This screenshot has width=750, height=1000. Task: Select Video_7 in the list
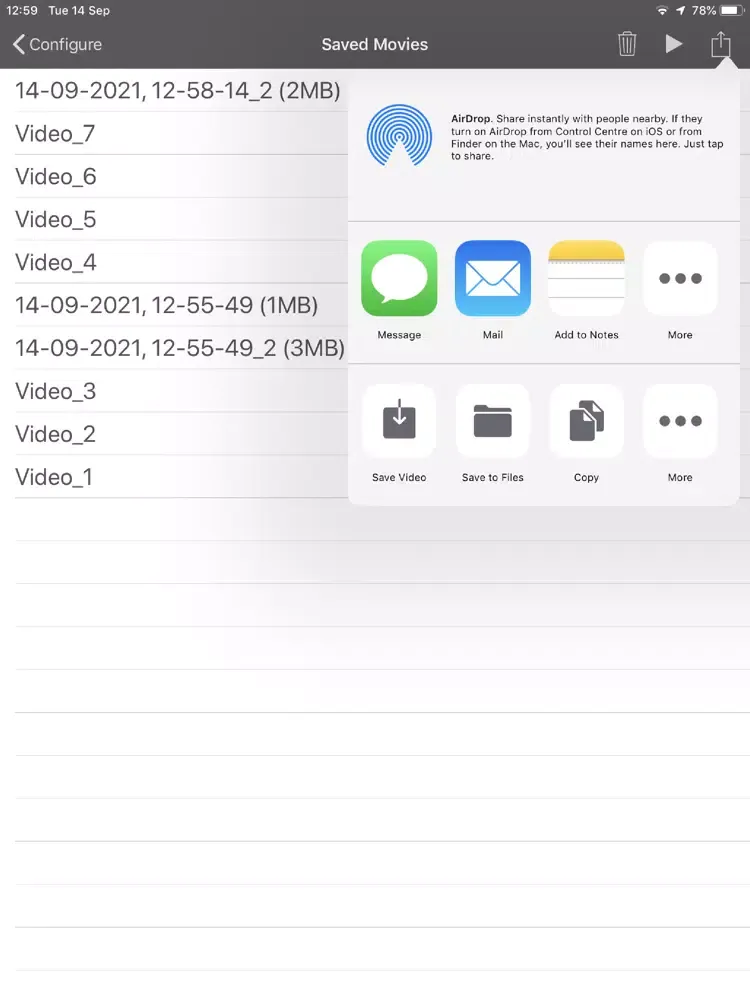[56, 133]
